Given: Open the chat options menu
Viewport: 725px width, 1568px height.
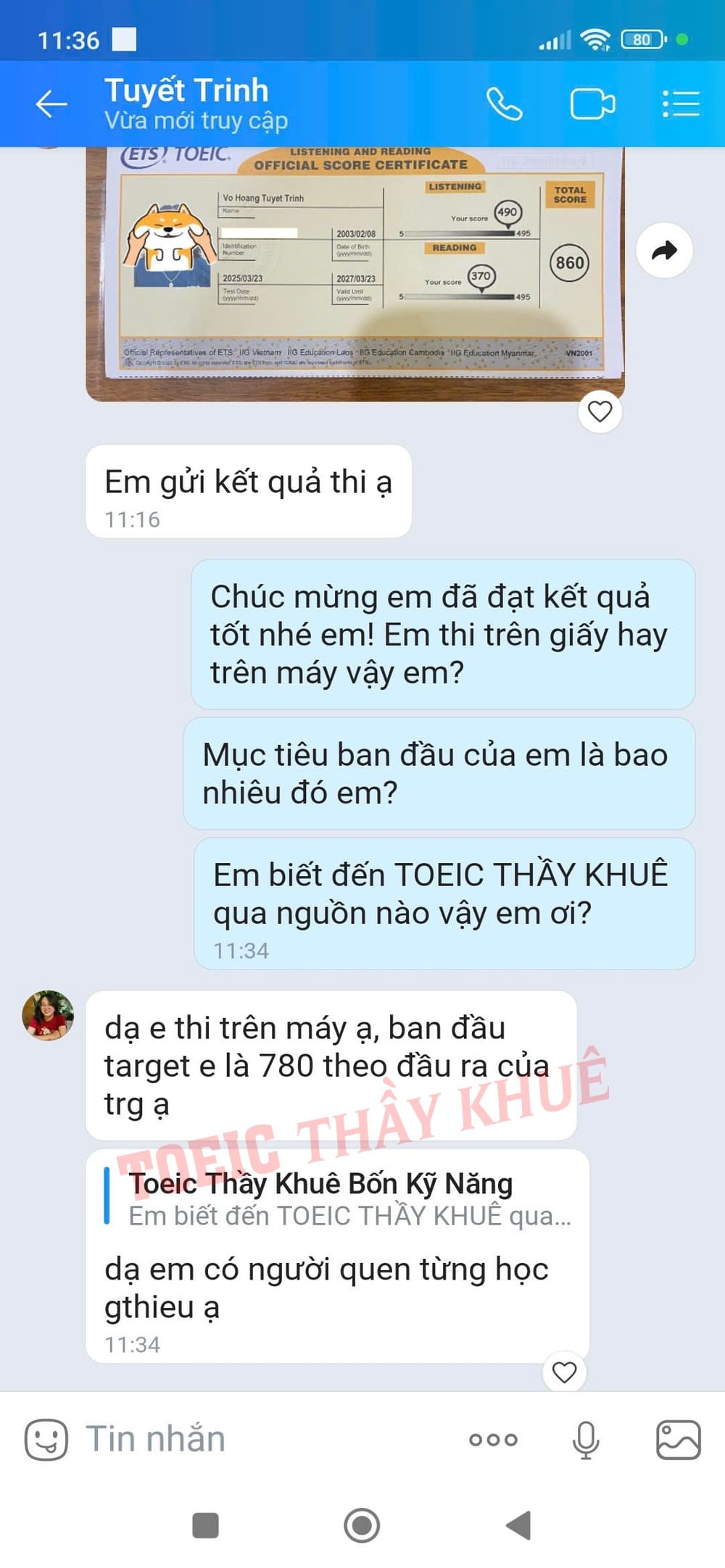Looking at the screenshot, I should [x=681, y=104].
